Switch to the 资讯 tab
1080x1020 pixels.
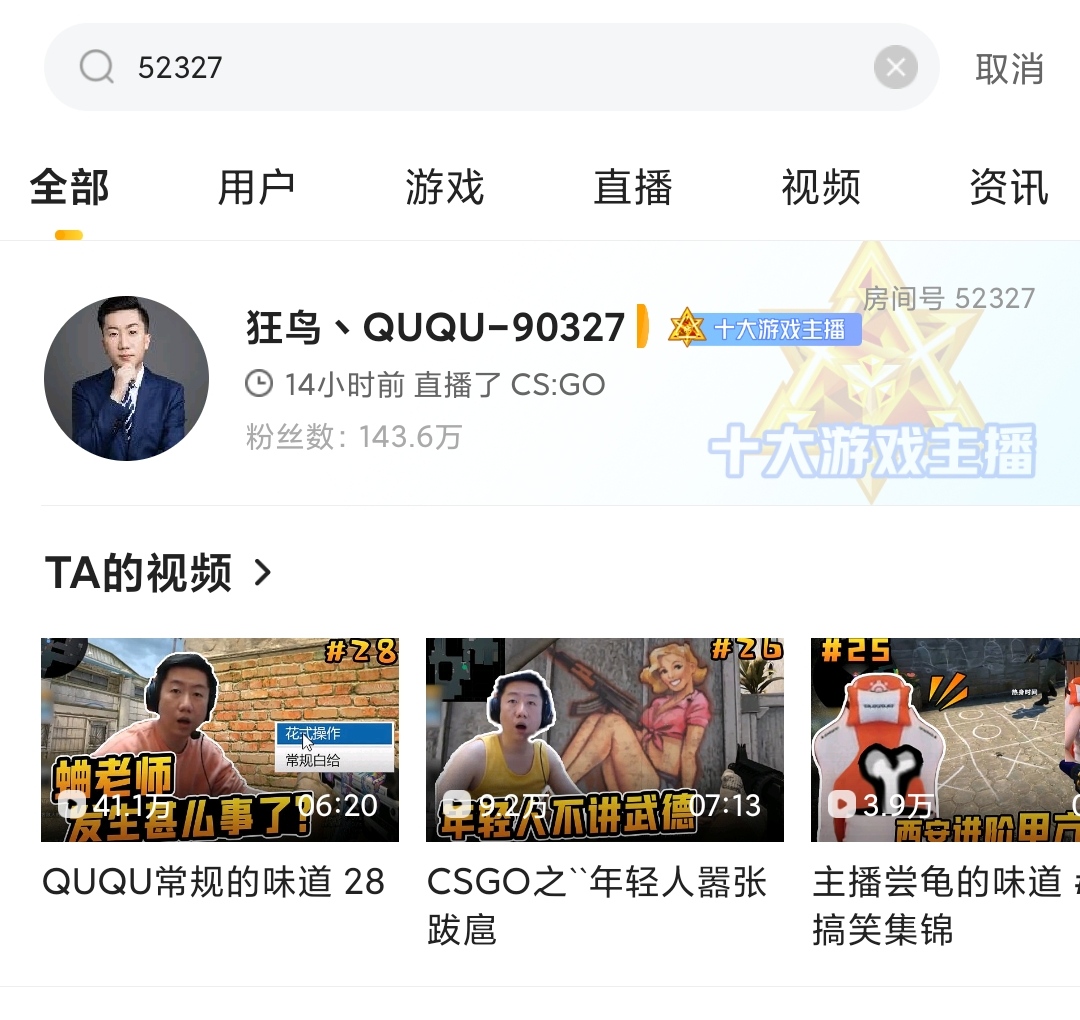tap(1008, 188)
